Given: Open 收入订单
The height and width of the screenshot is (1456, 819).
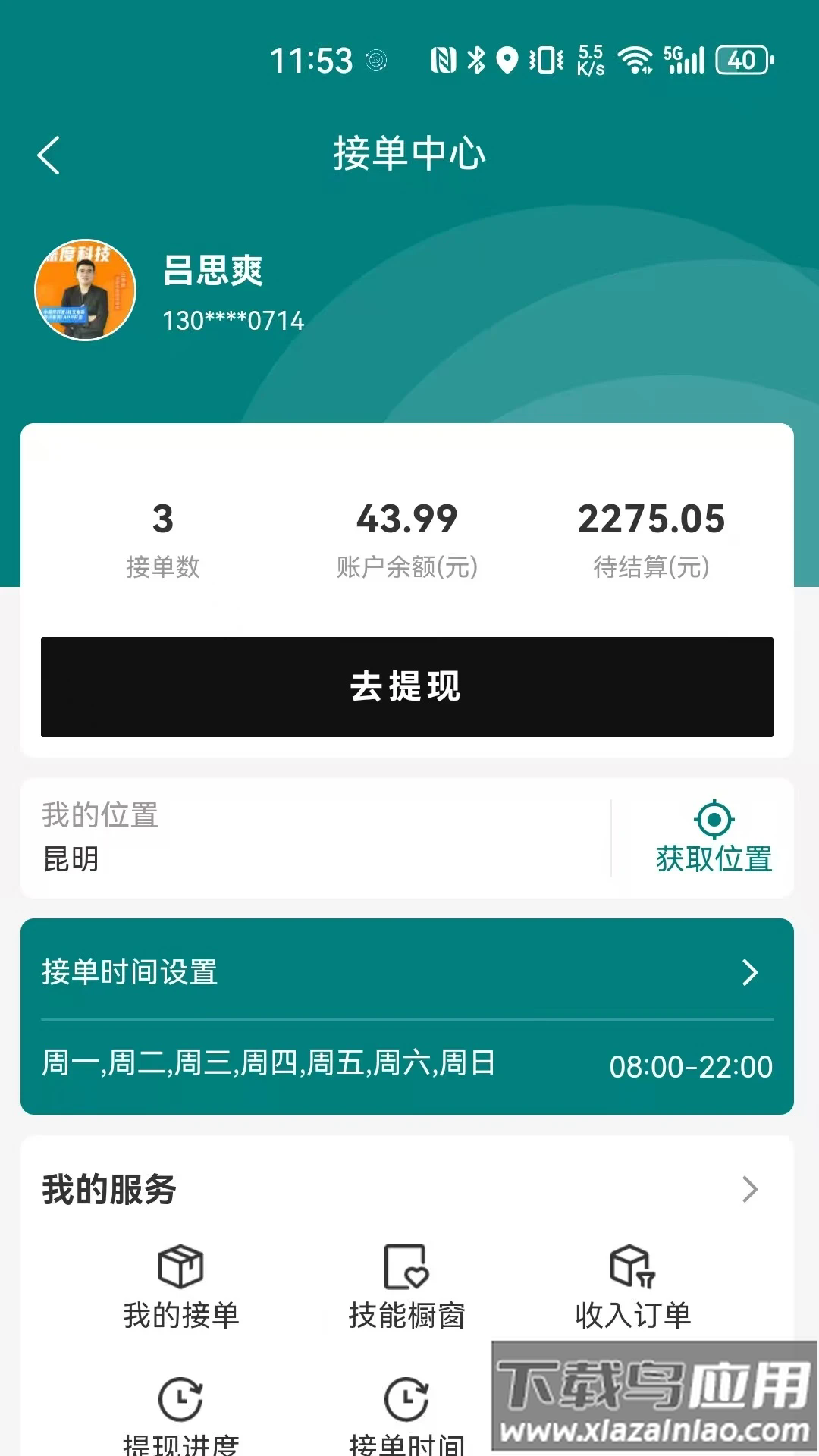Looking at the screenshot, I should [632, 1287].
